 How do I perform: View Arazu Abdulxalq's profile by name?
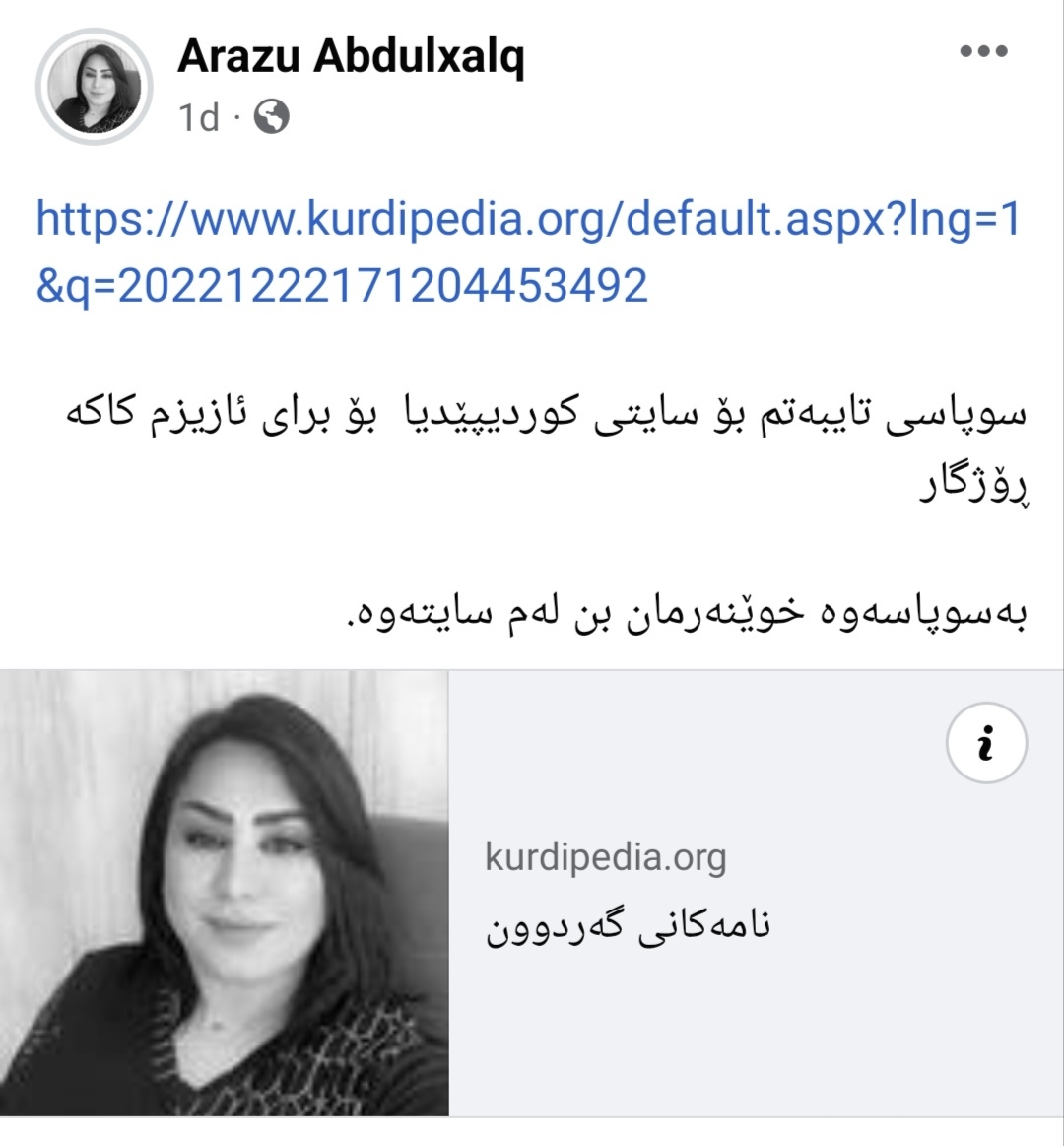tap(351, 57)
